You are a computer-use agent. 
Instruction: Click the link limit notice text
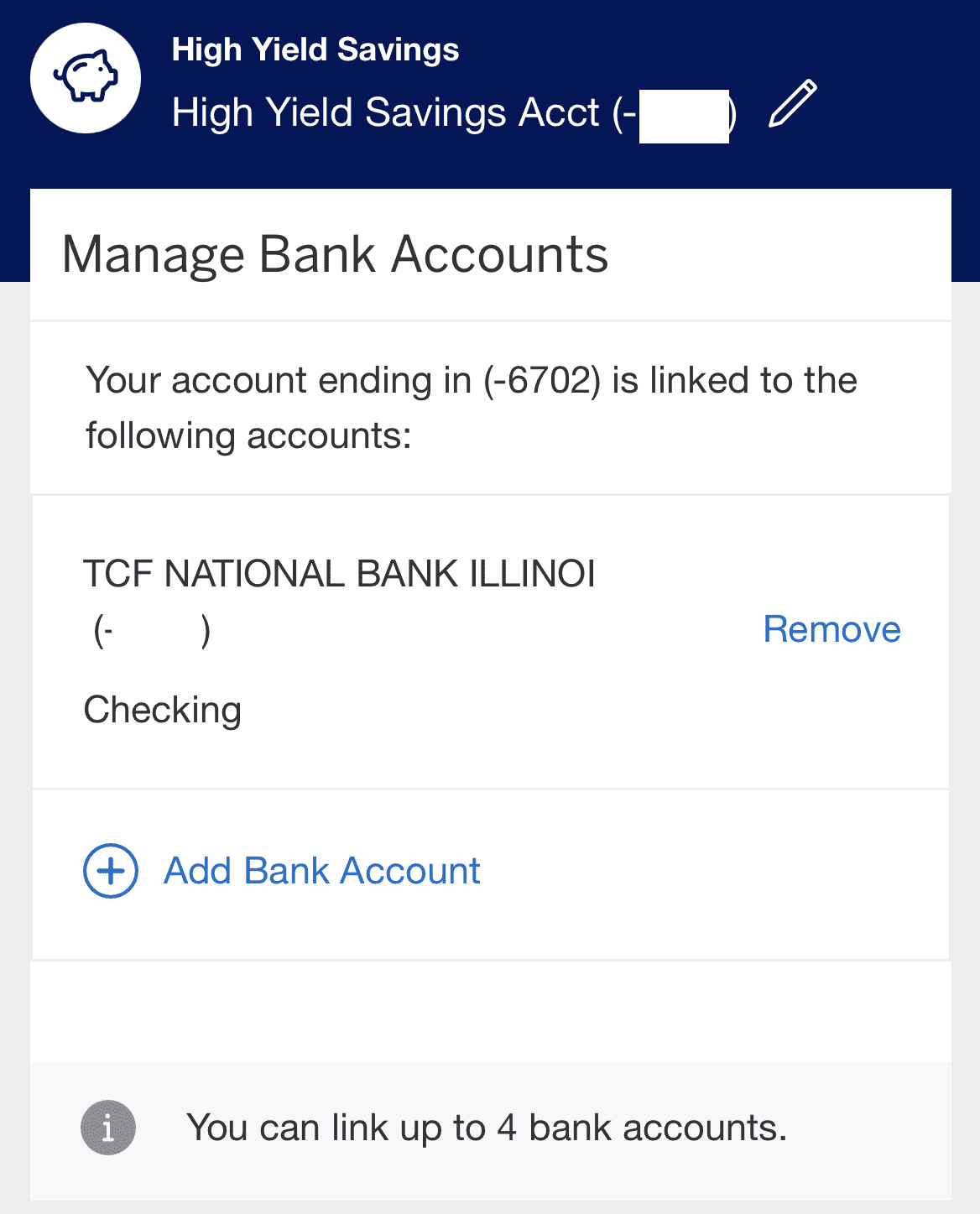(488, 1128)
